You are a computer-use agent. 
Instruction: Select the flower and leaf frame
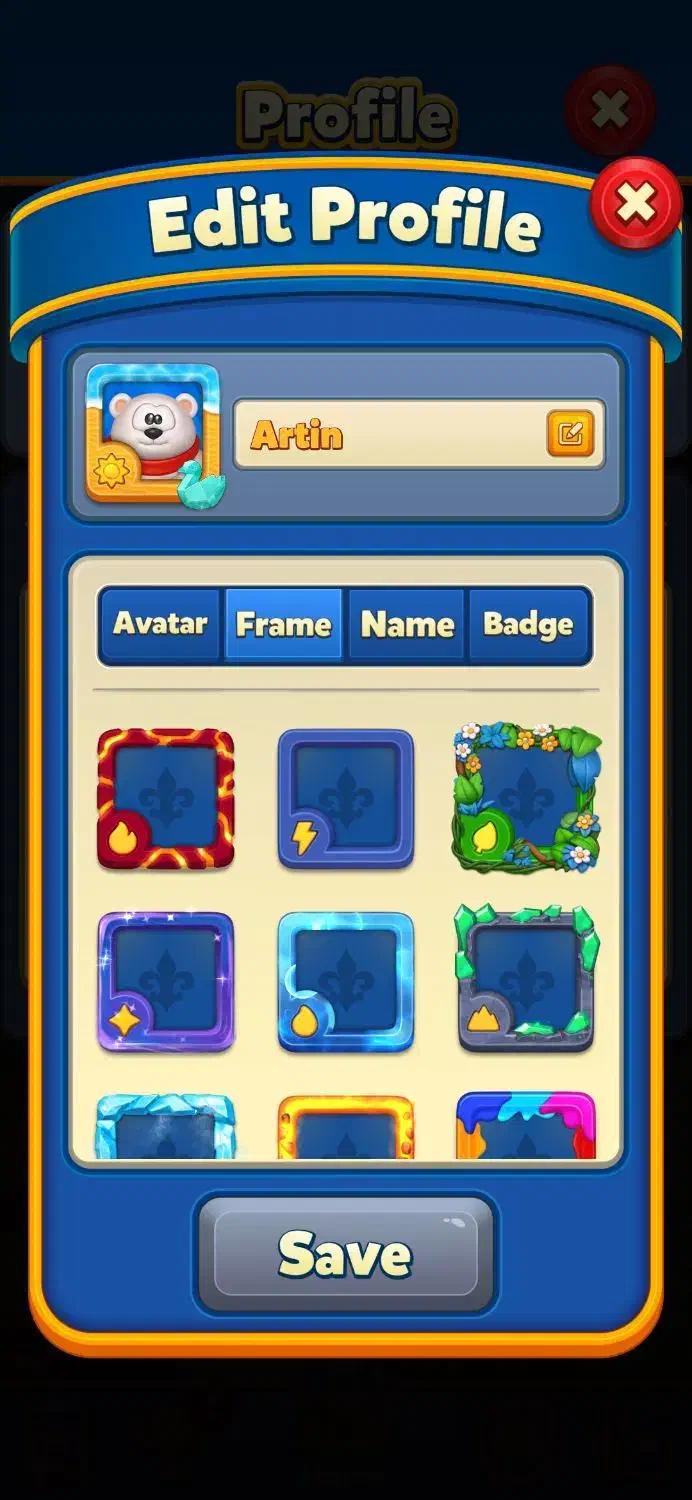pyautogui.click(x=526, y=798)
